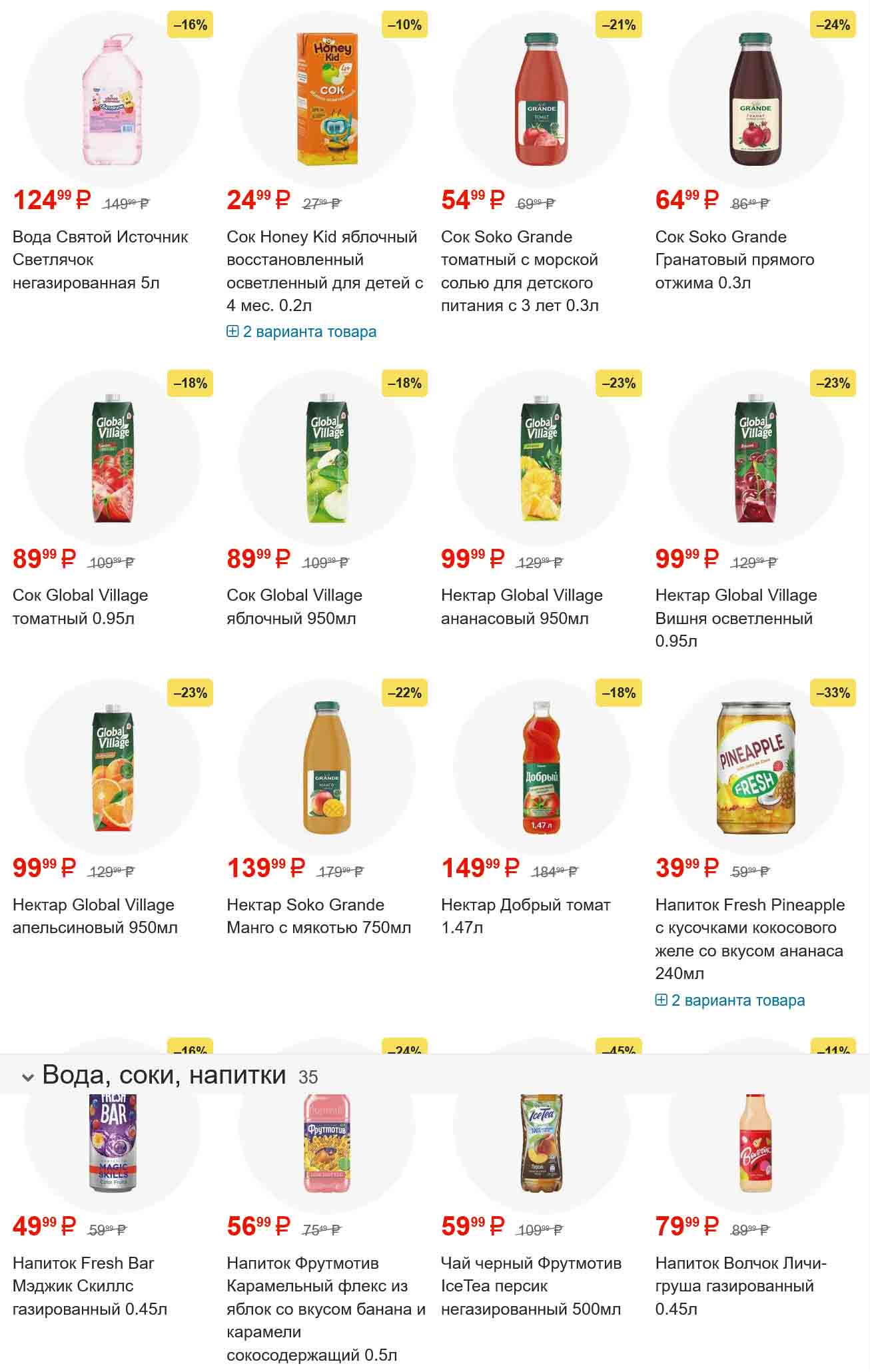Viewport: 870px width, 1372px height.
Task: Open Нектар Global Village ананасовый card
Action: [x=522, y=606]
